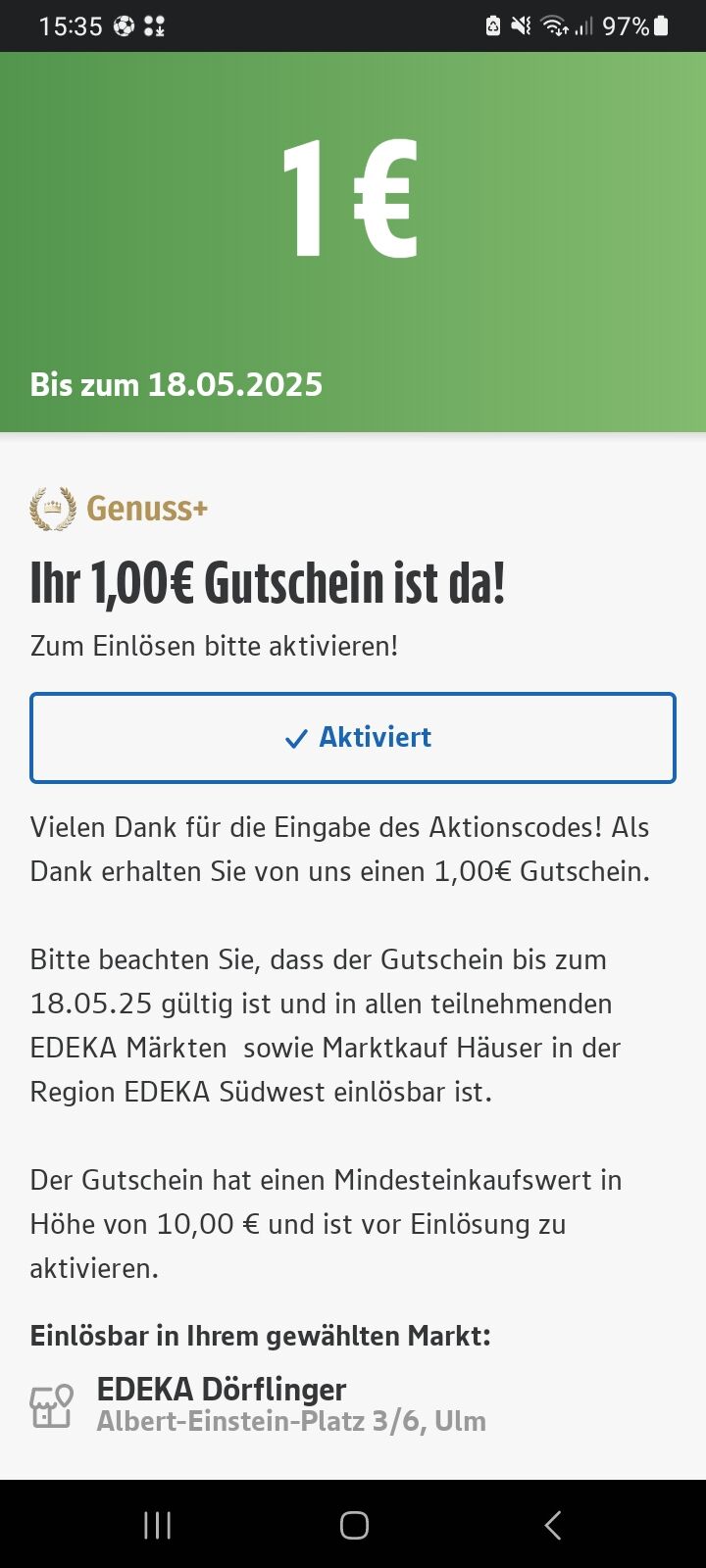Open the selected market EDEKA Dörflinger

259,1404
